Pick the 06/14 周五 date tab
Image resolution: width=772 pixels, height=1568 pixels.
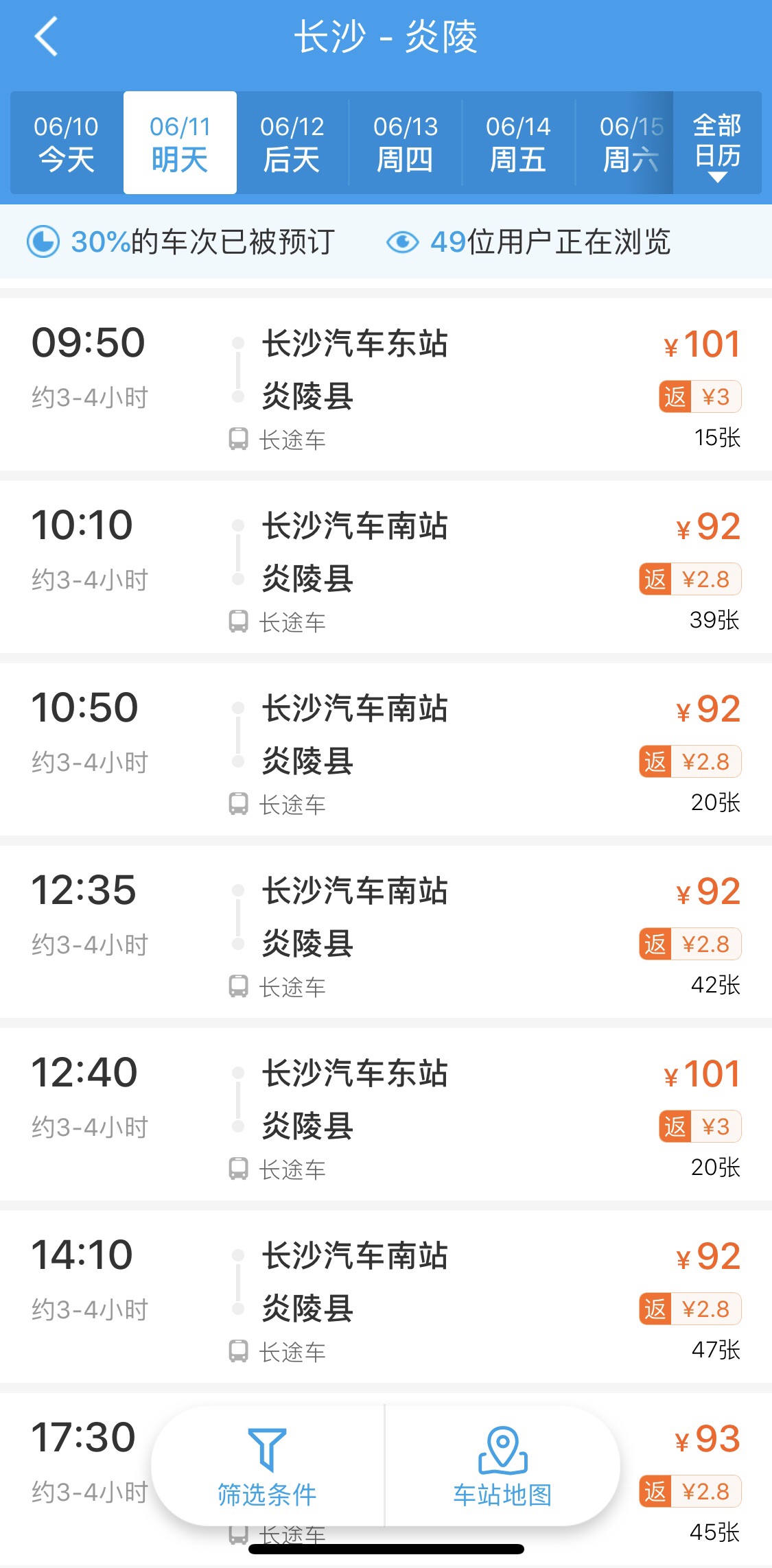(518, 143)
